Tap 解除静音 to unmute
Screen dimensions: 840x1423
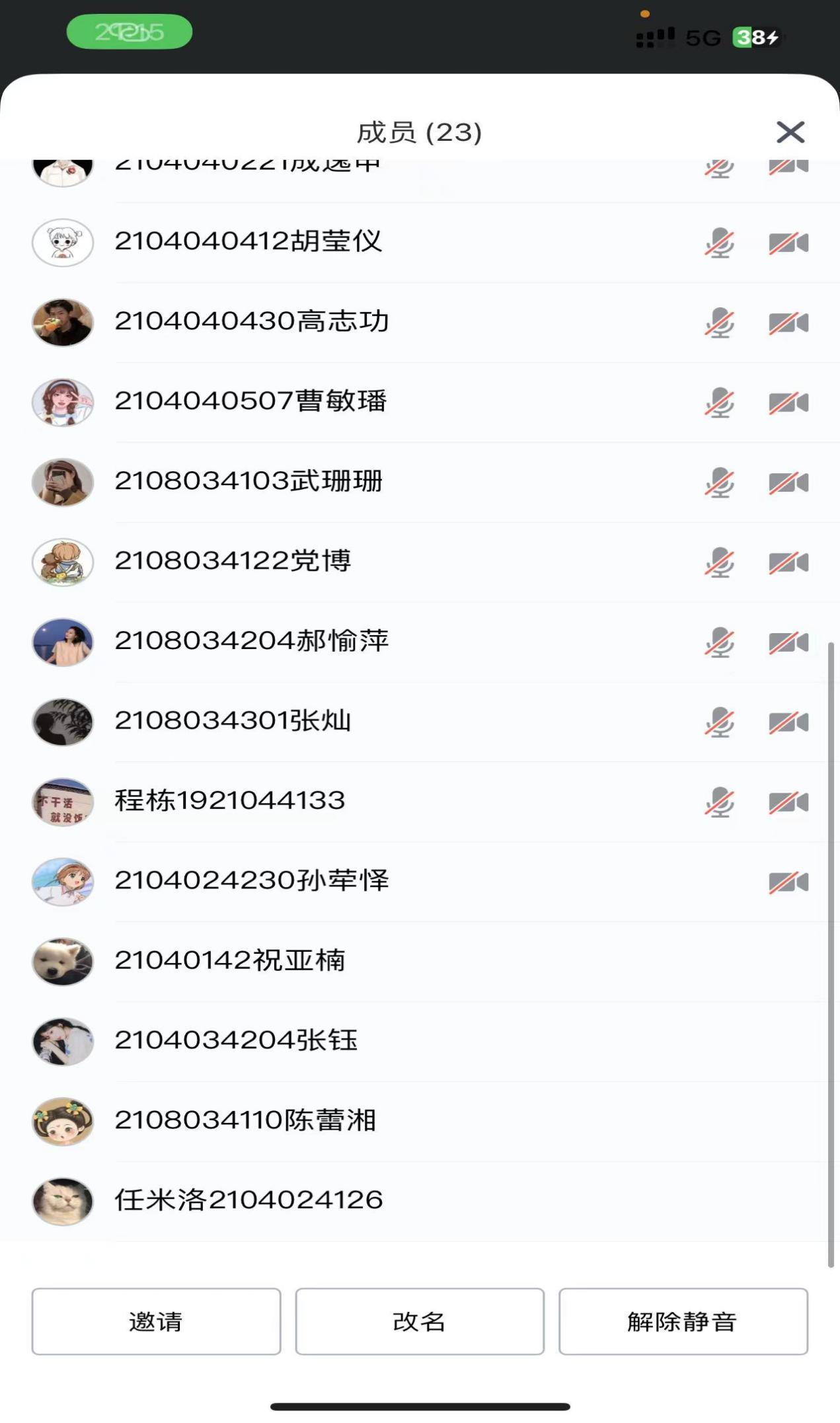pyautogui.click(x=683, y=1322)
